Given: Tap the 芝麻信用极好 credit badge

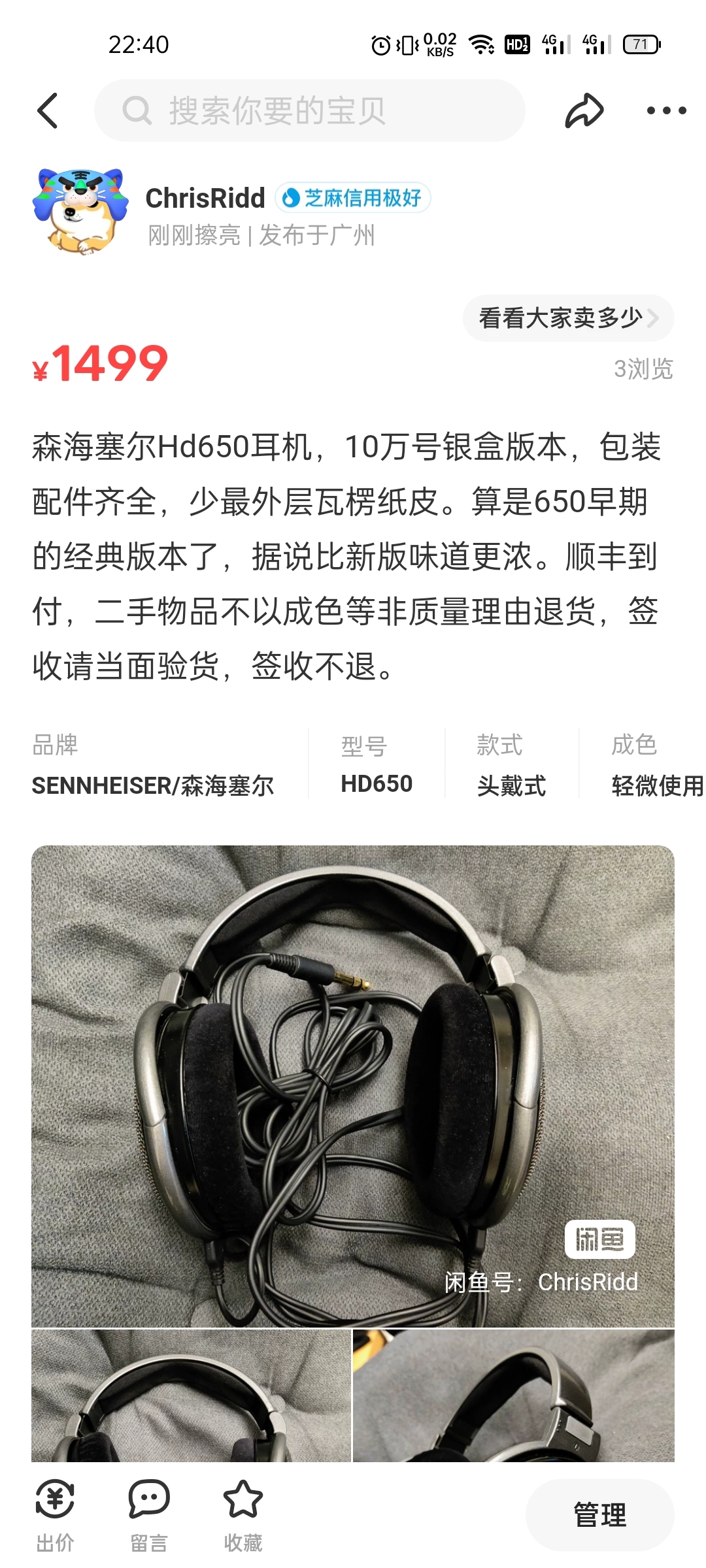Looking at the screenshot, I should 353,198.
